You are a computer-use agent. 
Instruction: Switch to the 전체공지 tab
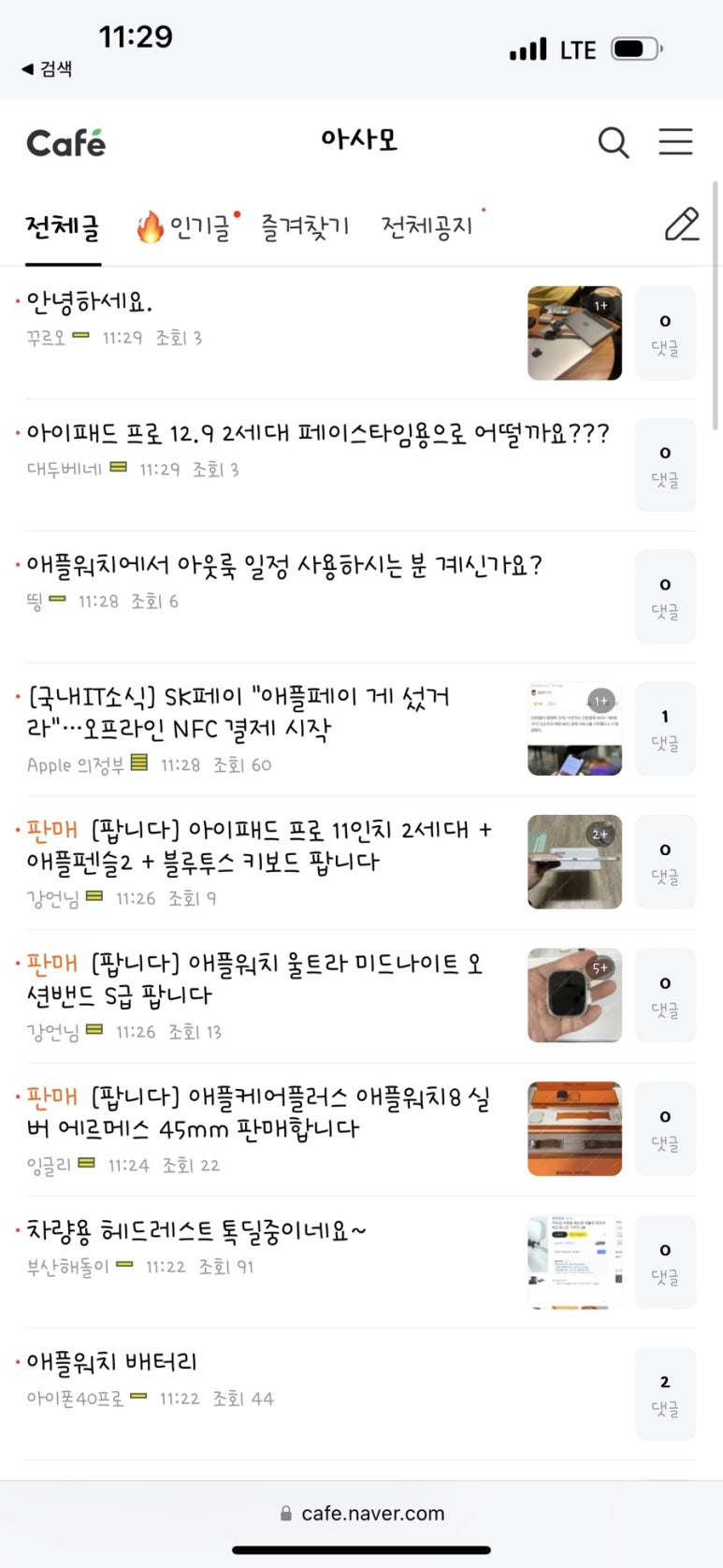[x=427, y=226]
